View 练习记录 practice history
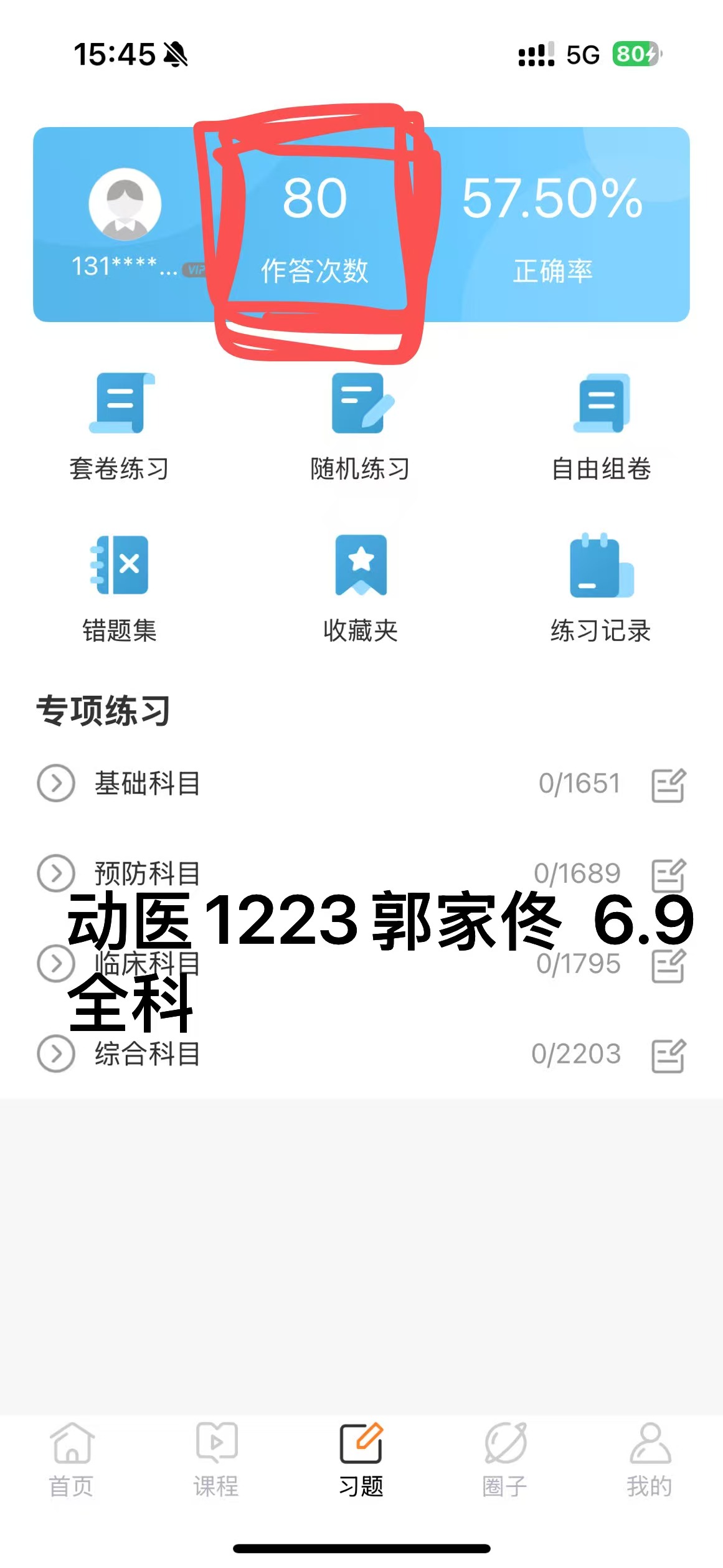Viewport: 723px width, 1568px height. (601, 588)
